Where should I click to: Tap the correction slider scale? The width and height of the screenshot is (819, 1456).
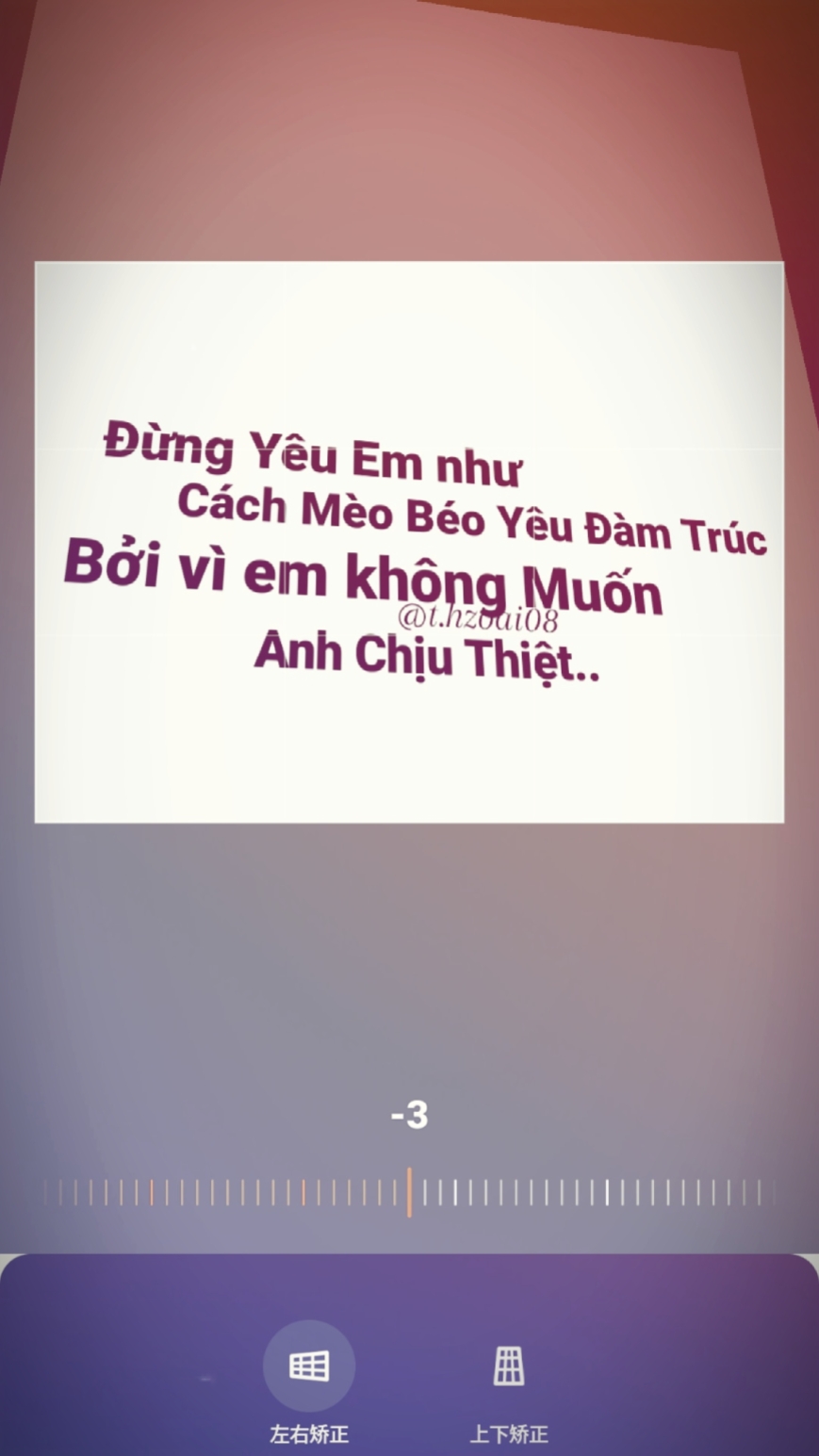click(409, 1192)
